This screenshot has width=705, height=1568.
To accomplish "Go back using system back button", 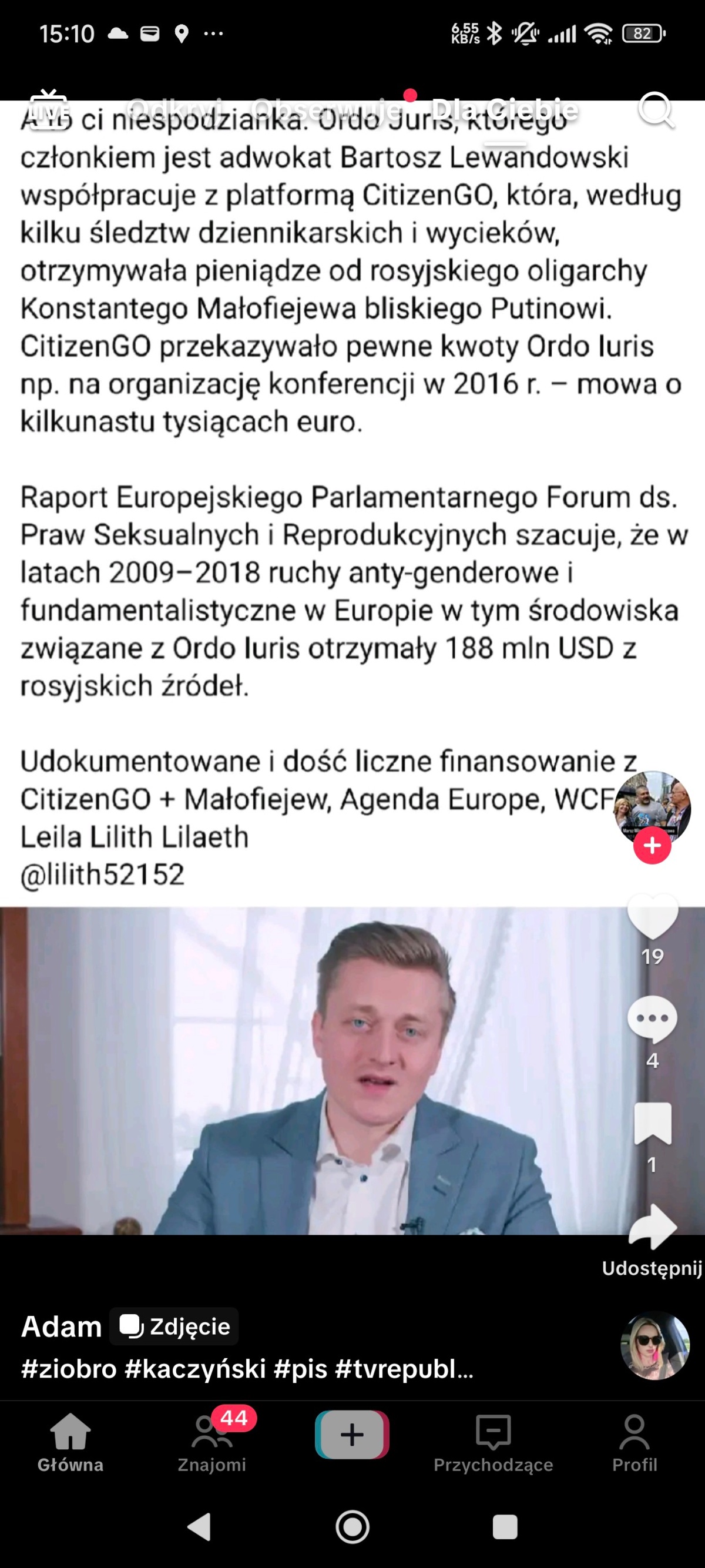I will [200, 1526].
